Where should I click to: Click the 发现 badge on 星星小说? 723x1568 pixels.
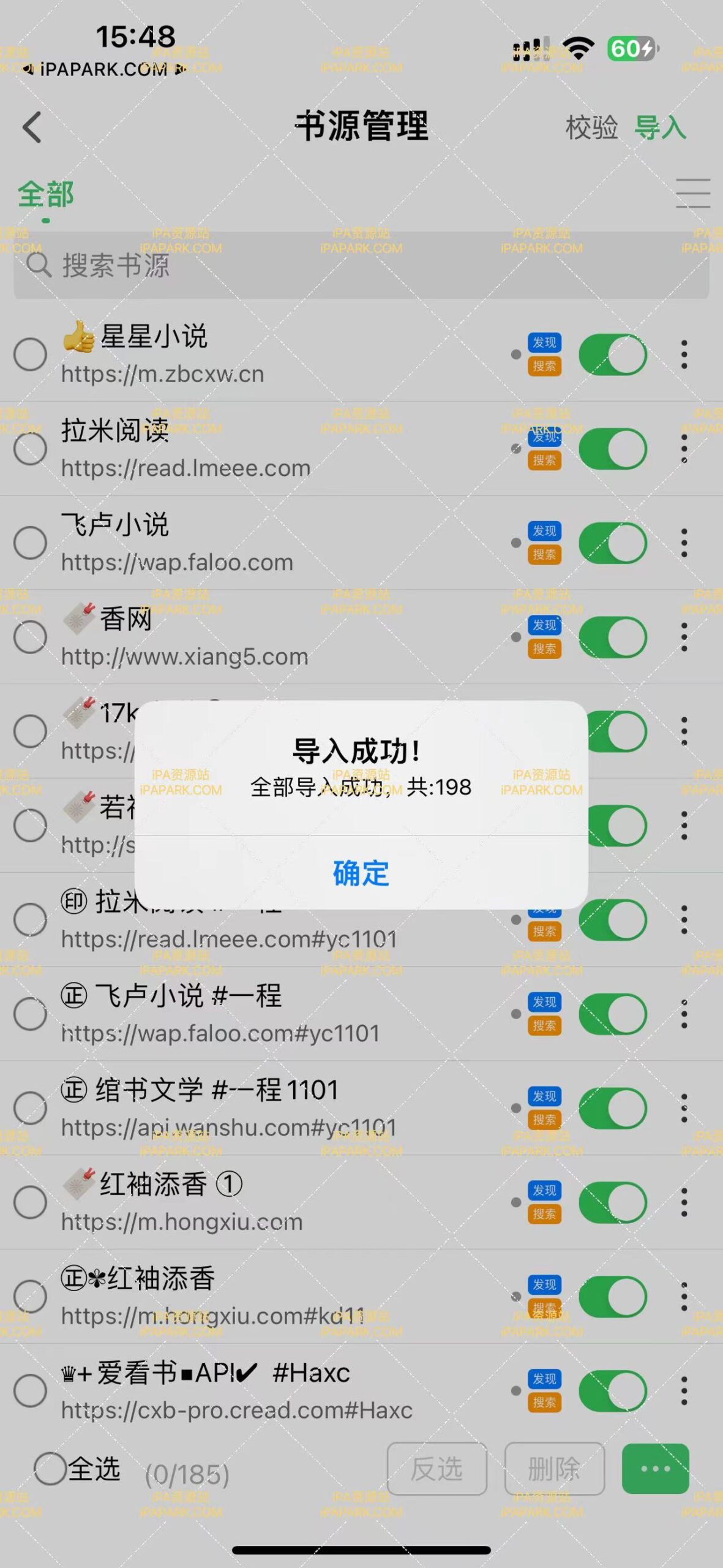pyautogui.click(x=544, y=342)
